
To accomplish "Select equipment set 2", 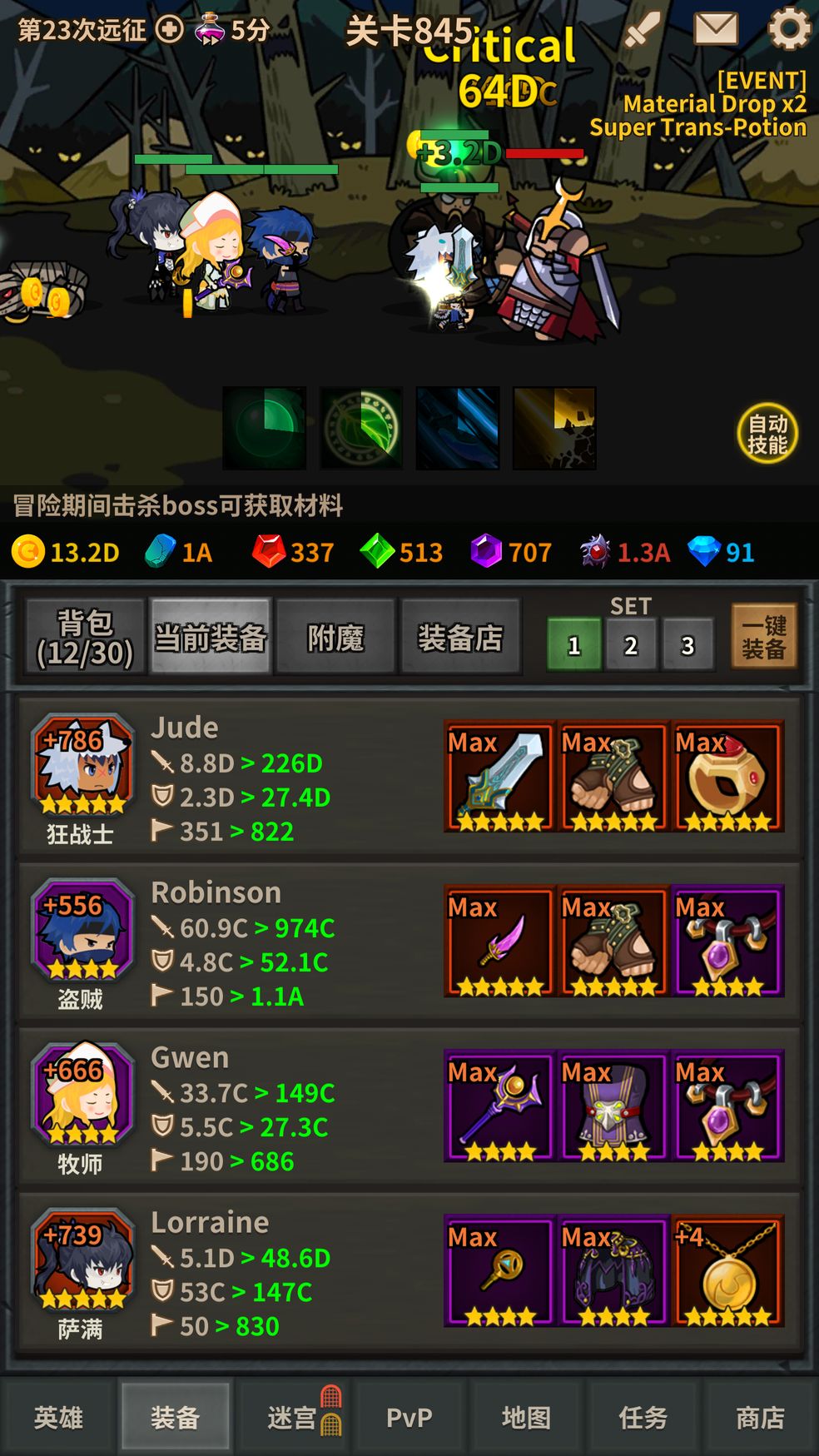I will [x=631, y=644].
